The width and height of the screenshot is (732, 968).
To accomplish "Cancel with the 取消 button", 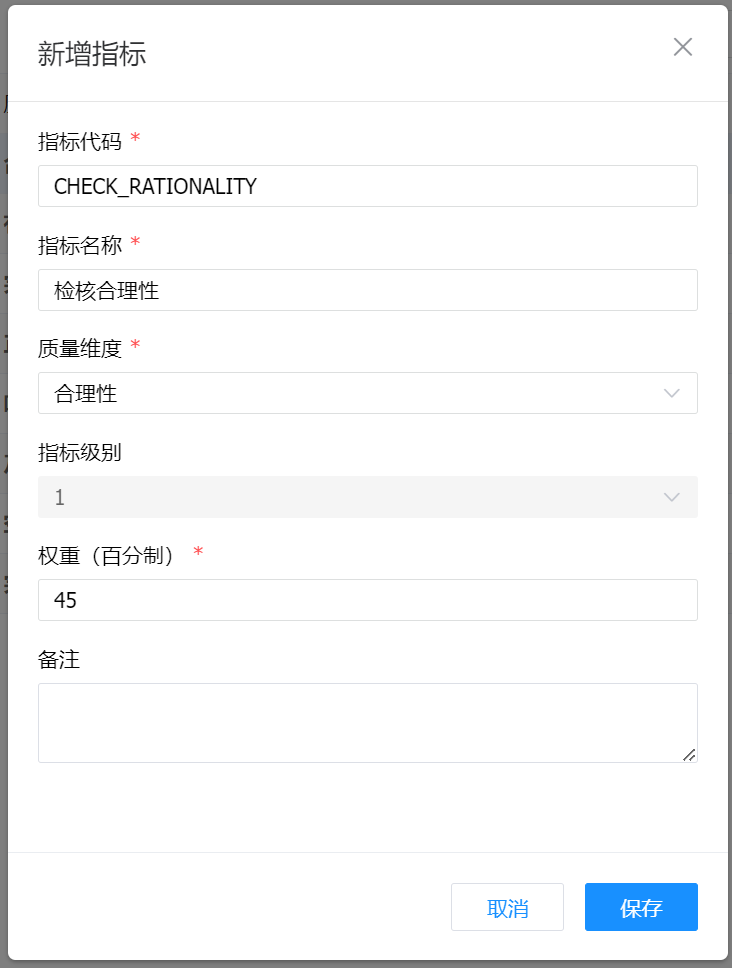I will 507,907.
